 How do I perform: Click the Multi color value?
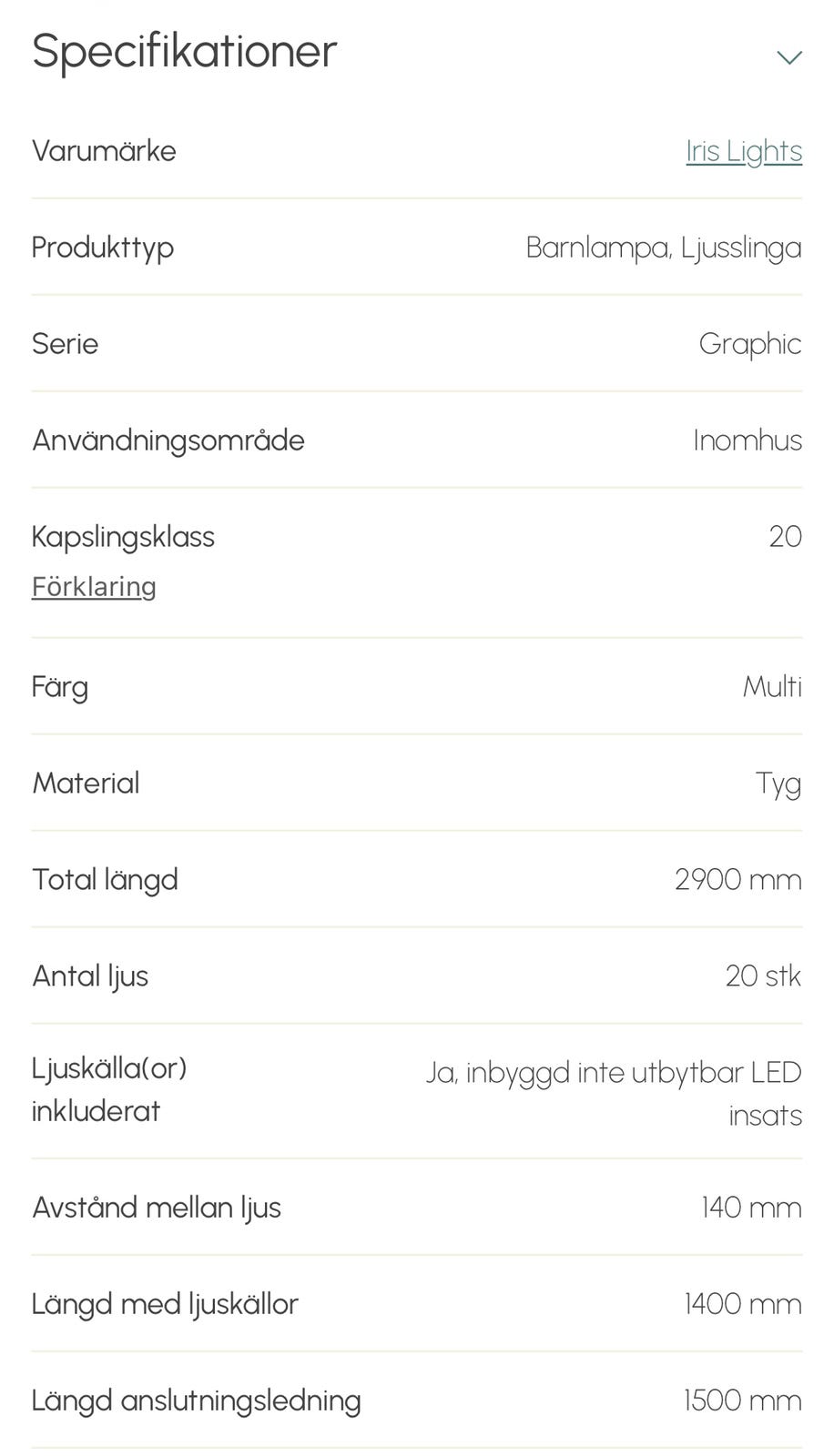point(772,687)
